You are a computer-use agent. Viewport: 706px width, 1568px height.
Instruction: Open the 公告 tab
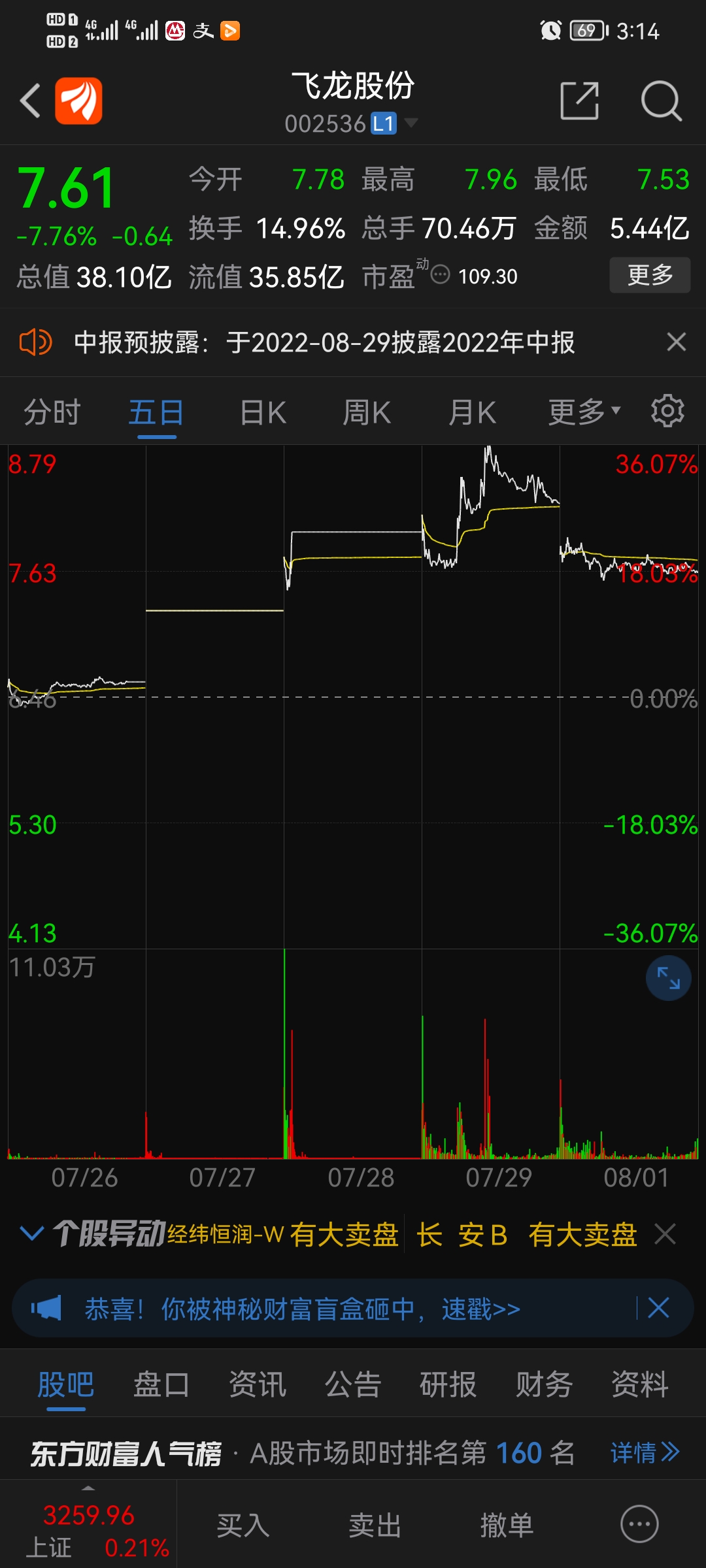(353, 1384)
